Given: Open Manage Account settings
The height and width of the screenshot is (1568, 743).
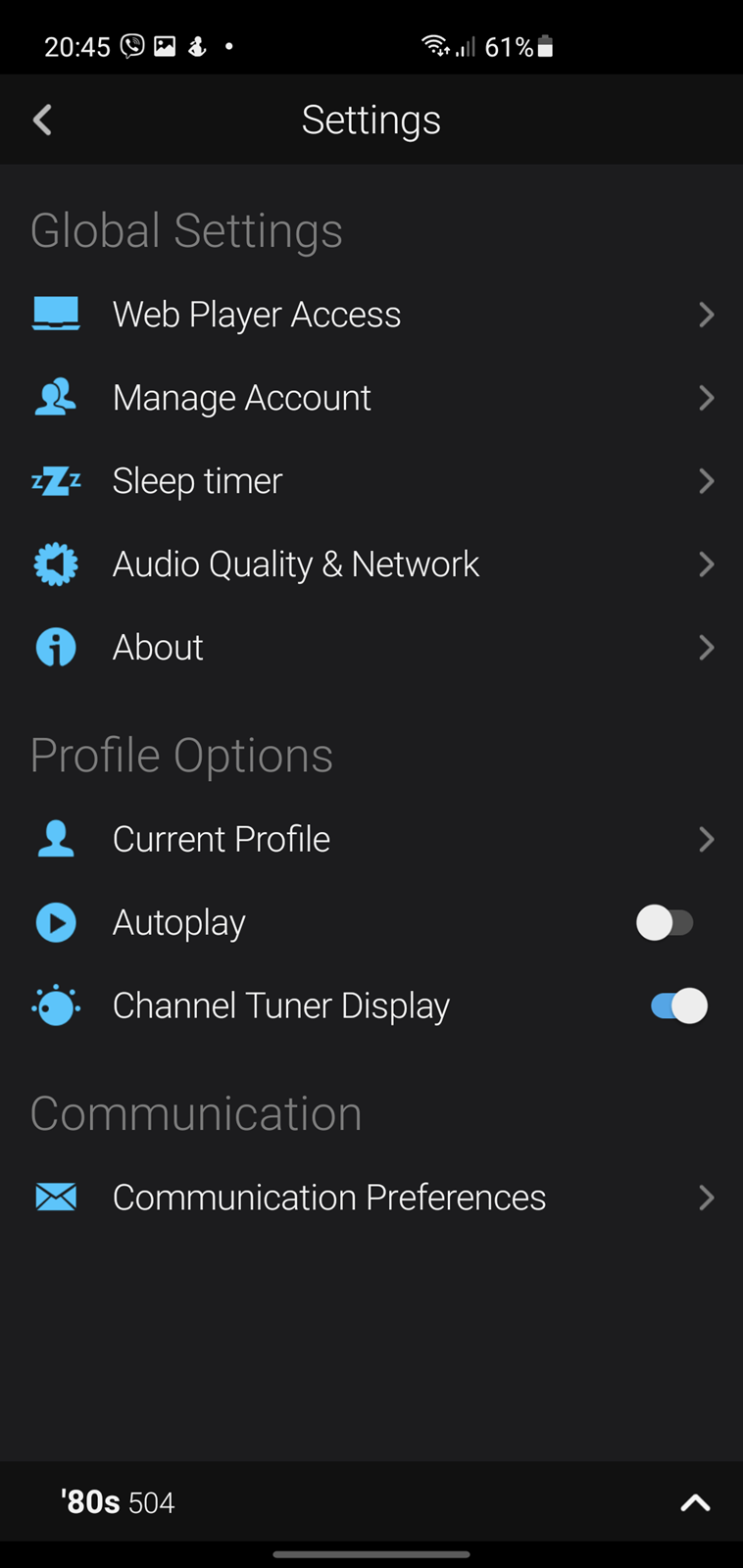Looking at the screenshot, I should coord(371,398).
